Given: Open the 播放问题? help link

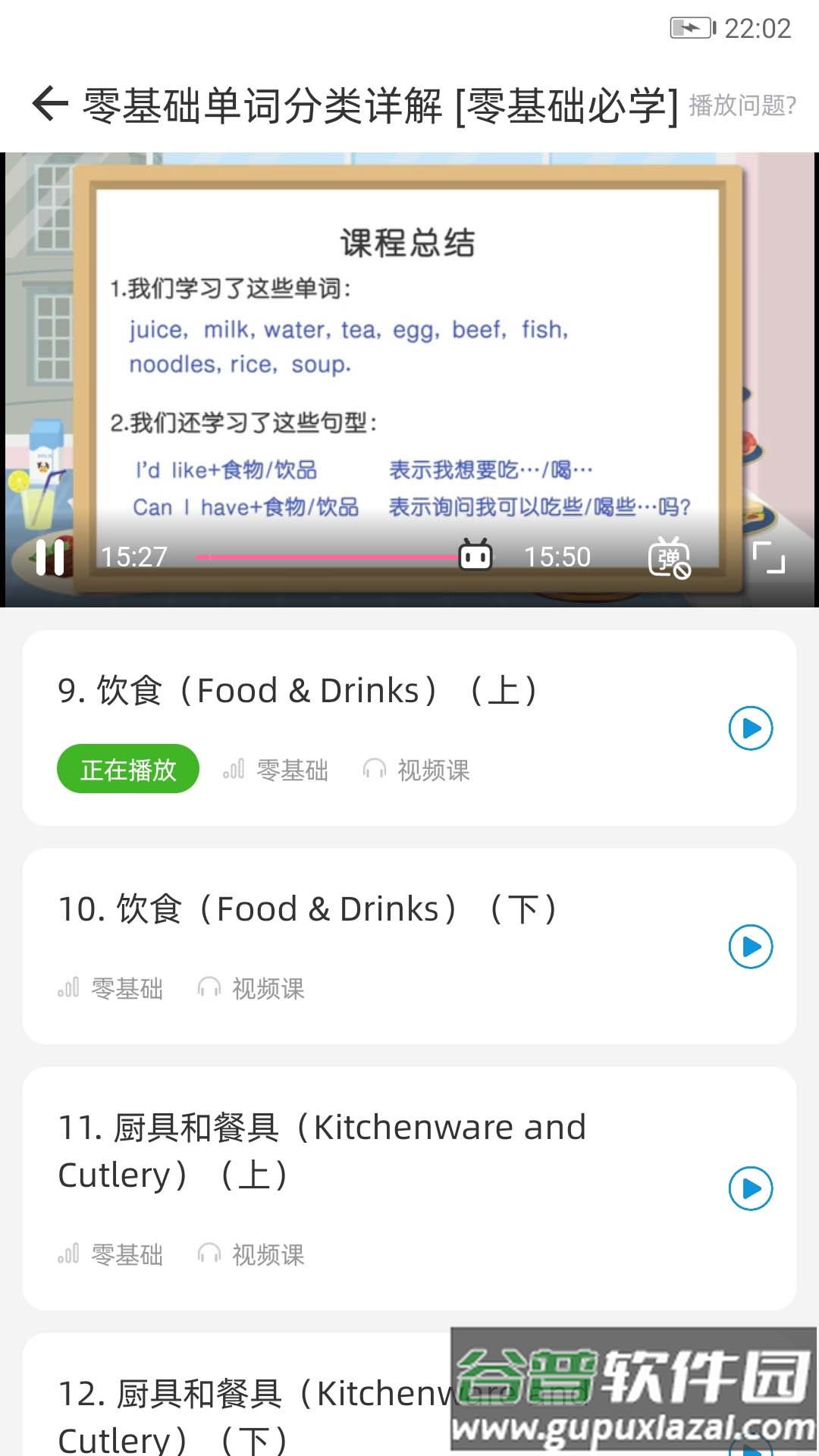Looking at the screenshot, I should pyautogui.click(x=742, y=105).
